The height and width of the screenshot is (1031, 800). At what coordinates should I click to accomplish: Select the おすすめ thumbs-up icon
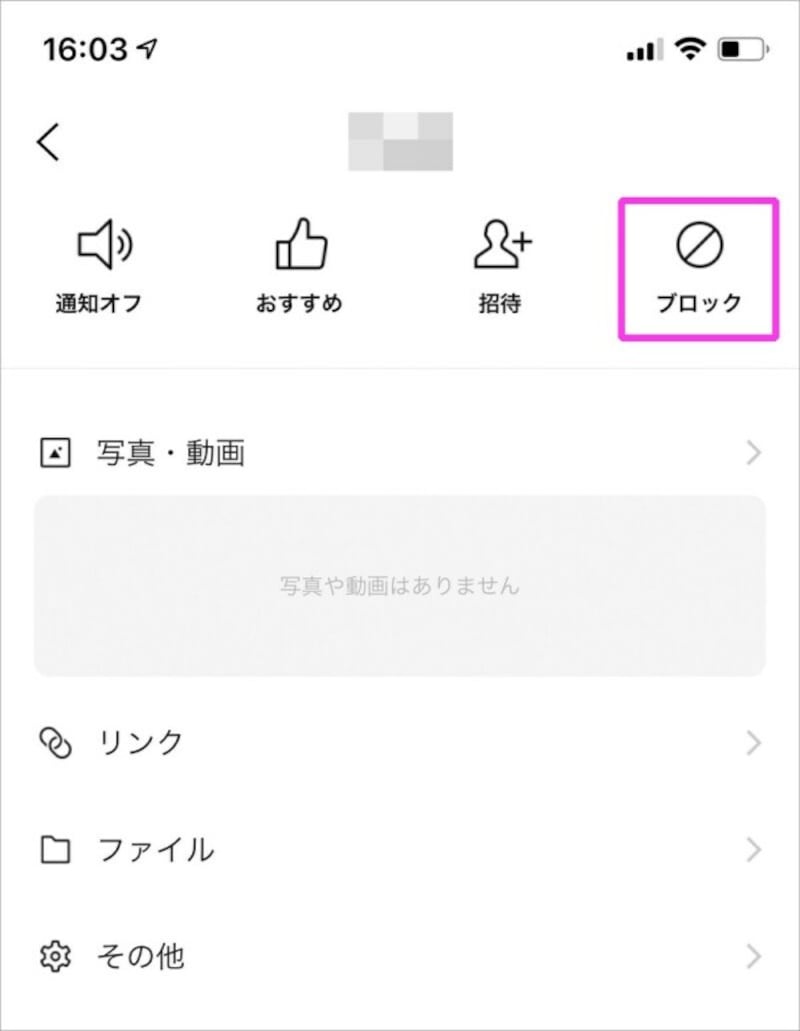[x=300, y=243]
